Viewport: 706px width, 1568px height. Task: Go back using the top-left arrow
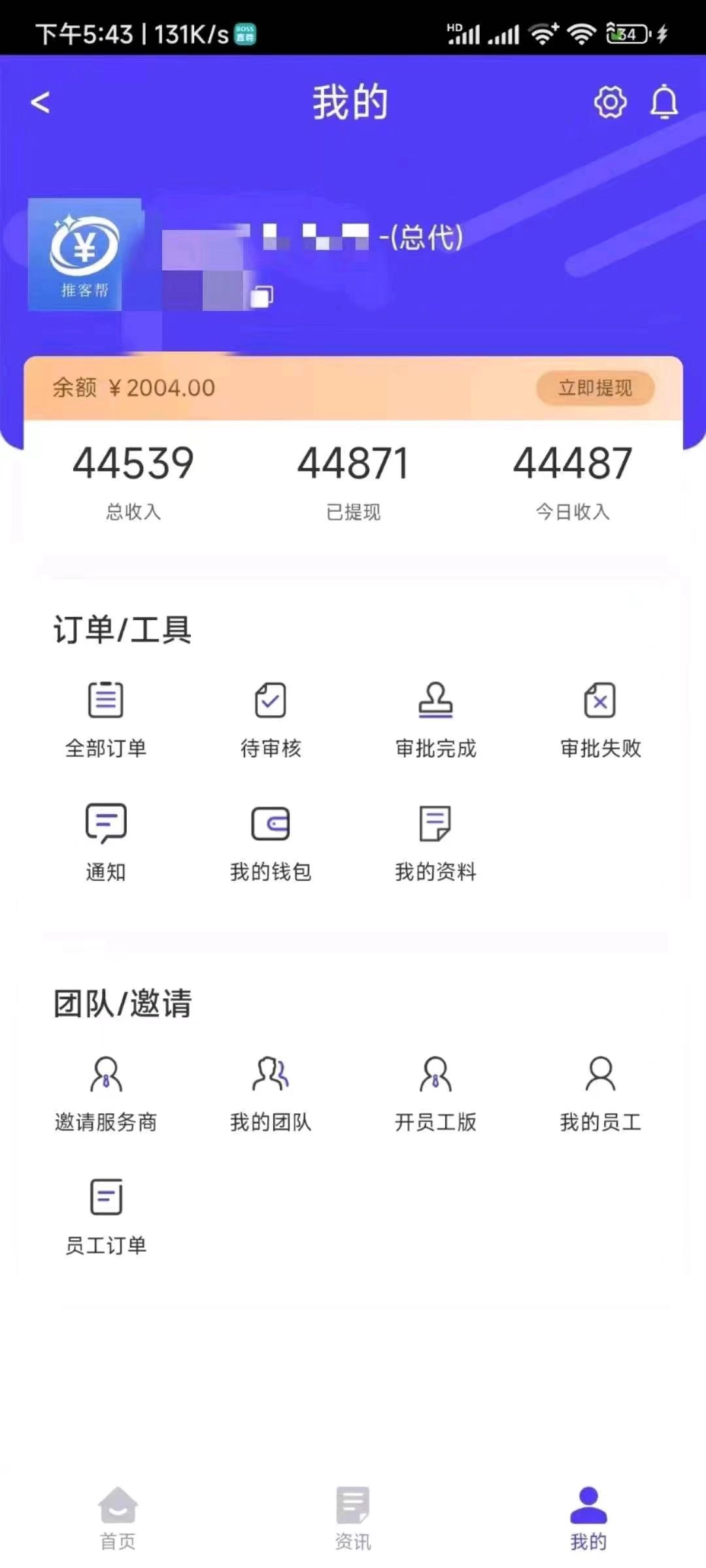(41, 103)
